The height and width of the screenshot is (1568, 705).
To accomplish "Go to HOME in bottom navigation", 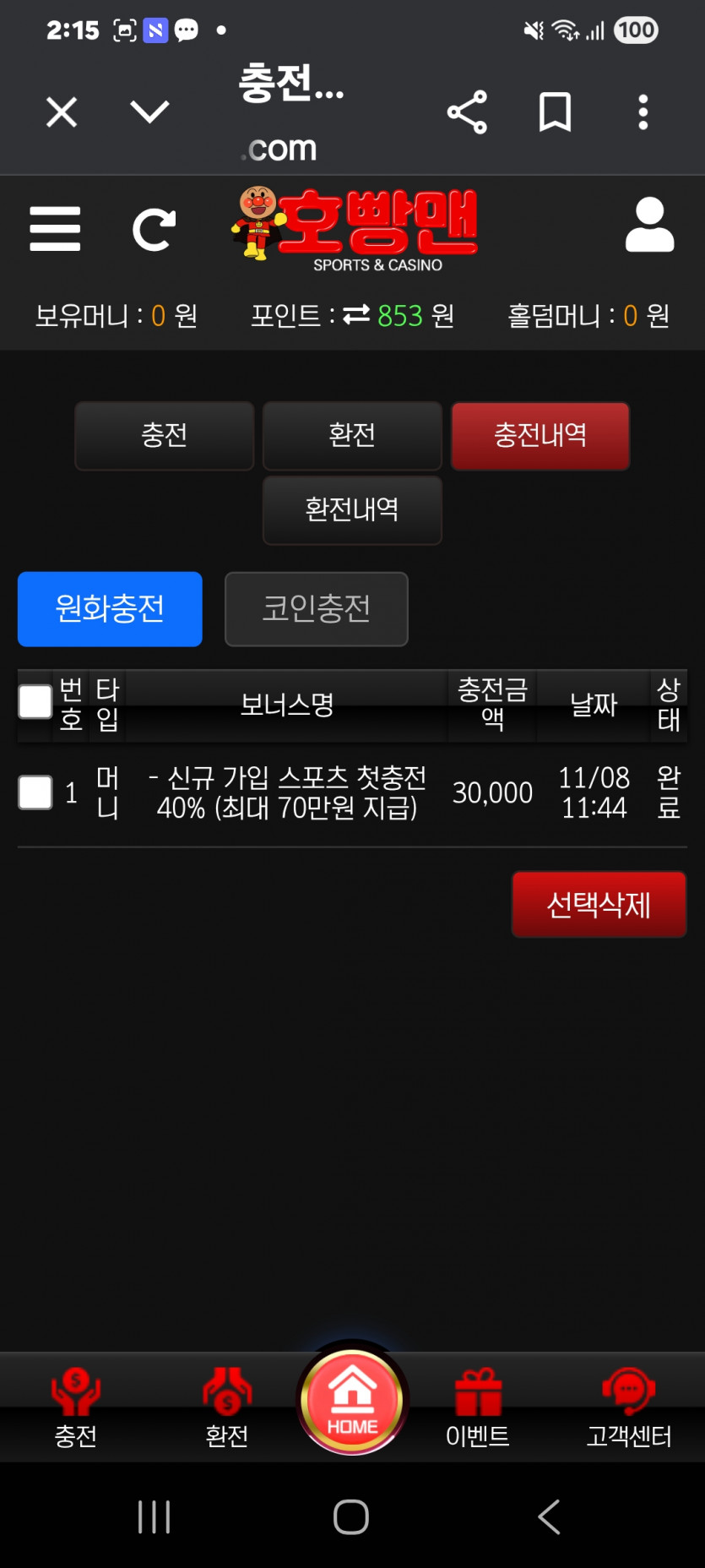I will pyautogui.click(x=352, y=1398).
